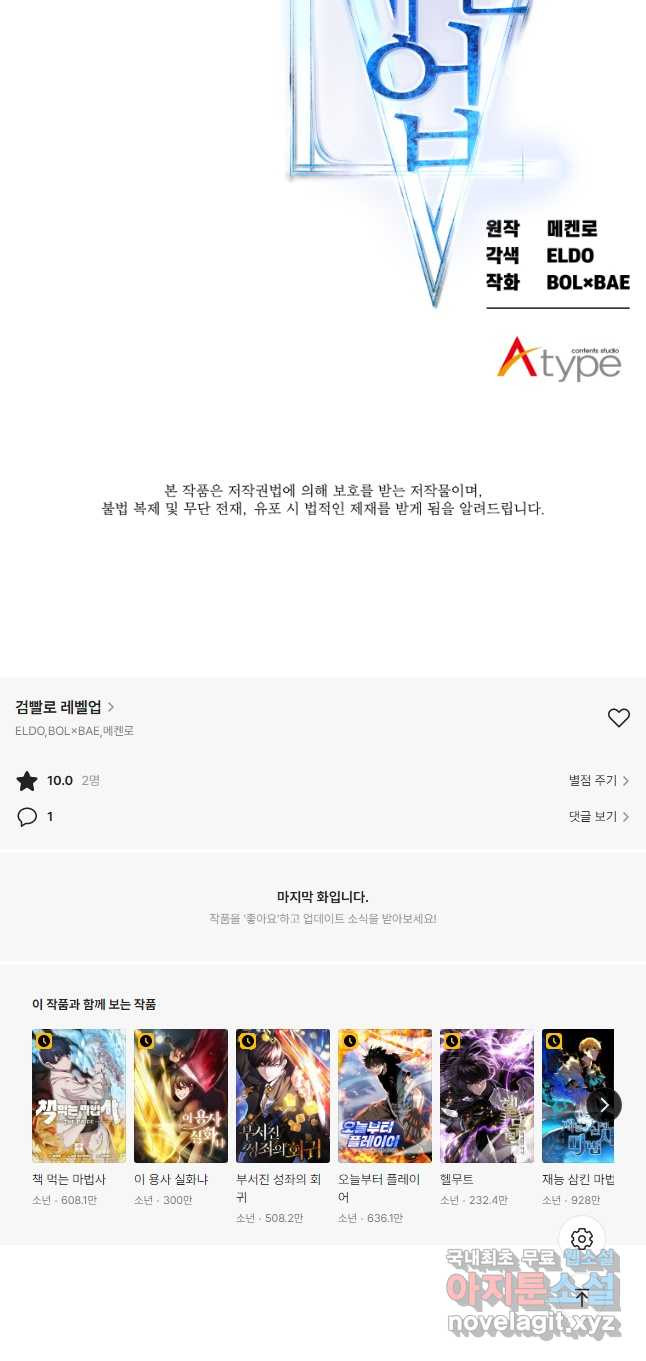Screen dimensions: 646x1361
Task: Jump back to top with the up arrow
Action: tap(582, 1298)
